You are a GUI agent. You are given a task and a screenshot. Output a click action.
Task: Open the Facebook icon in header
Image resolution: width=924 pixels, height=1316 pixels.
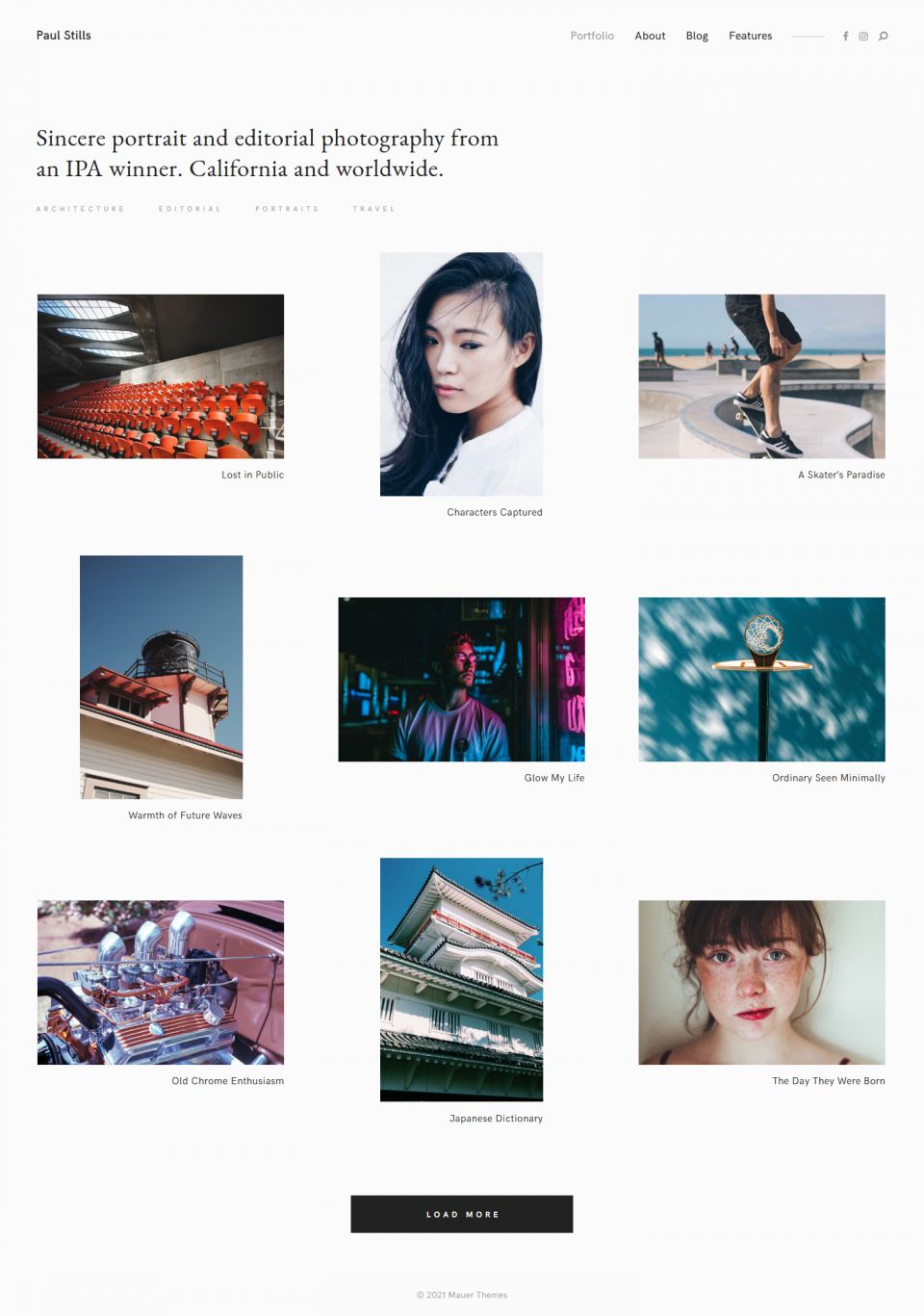click(845, 37)
